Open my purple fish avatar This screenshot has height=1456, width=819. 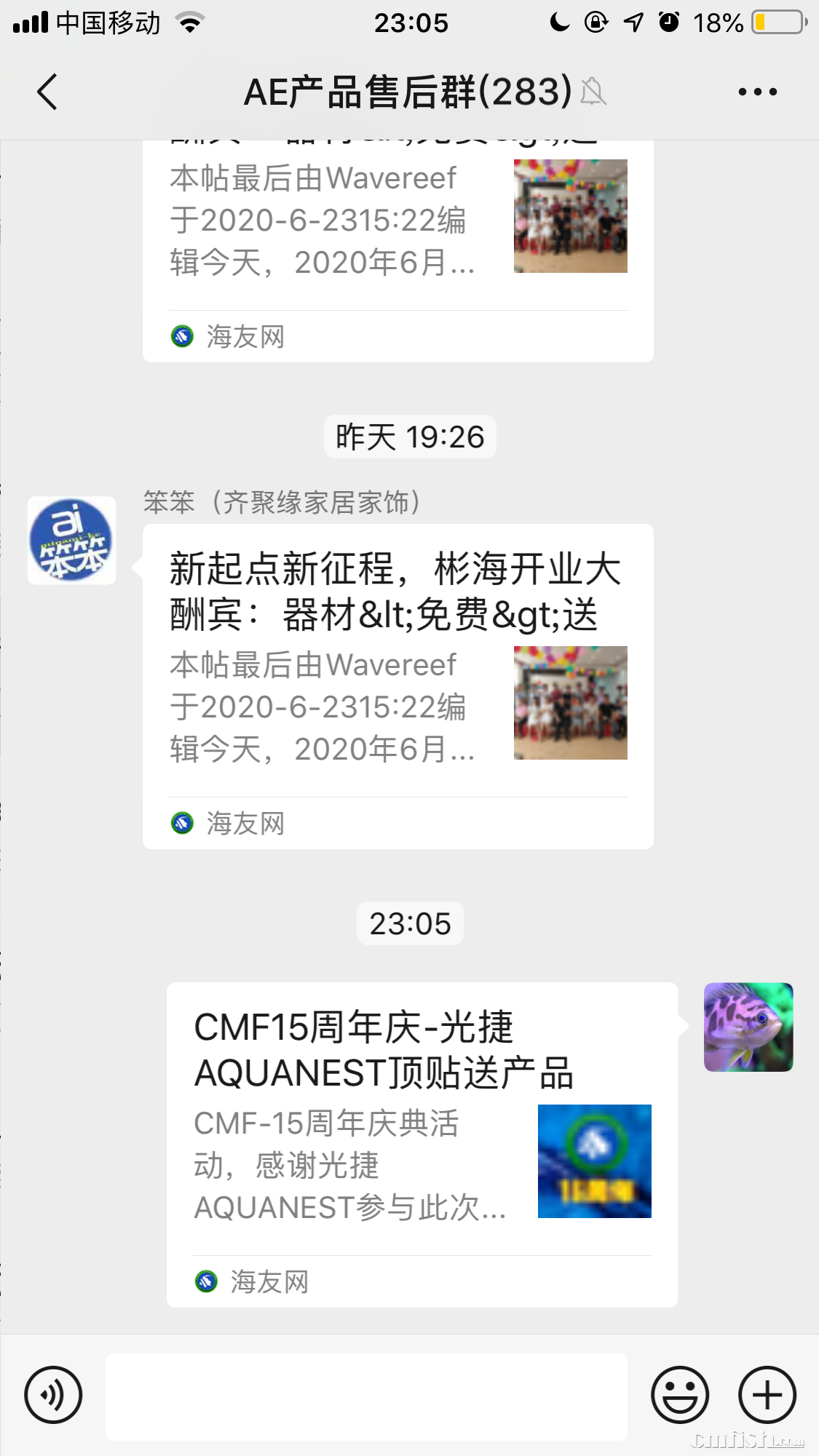(748, 1027)
